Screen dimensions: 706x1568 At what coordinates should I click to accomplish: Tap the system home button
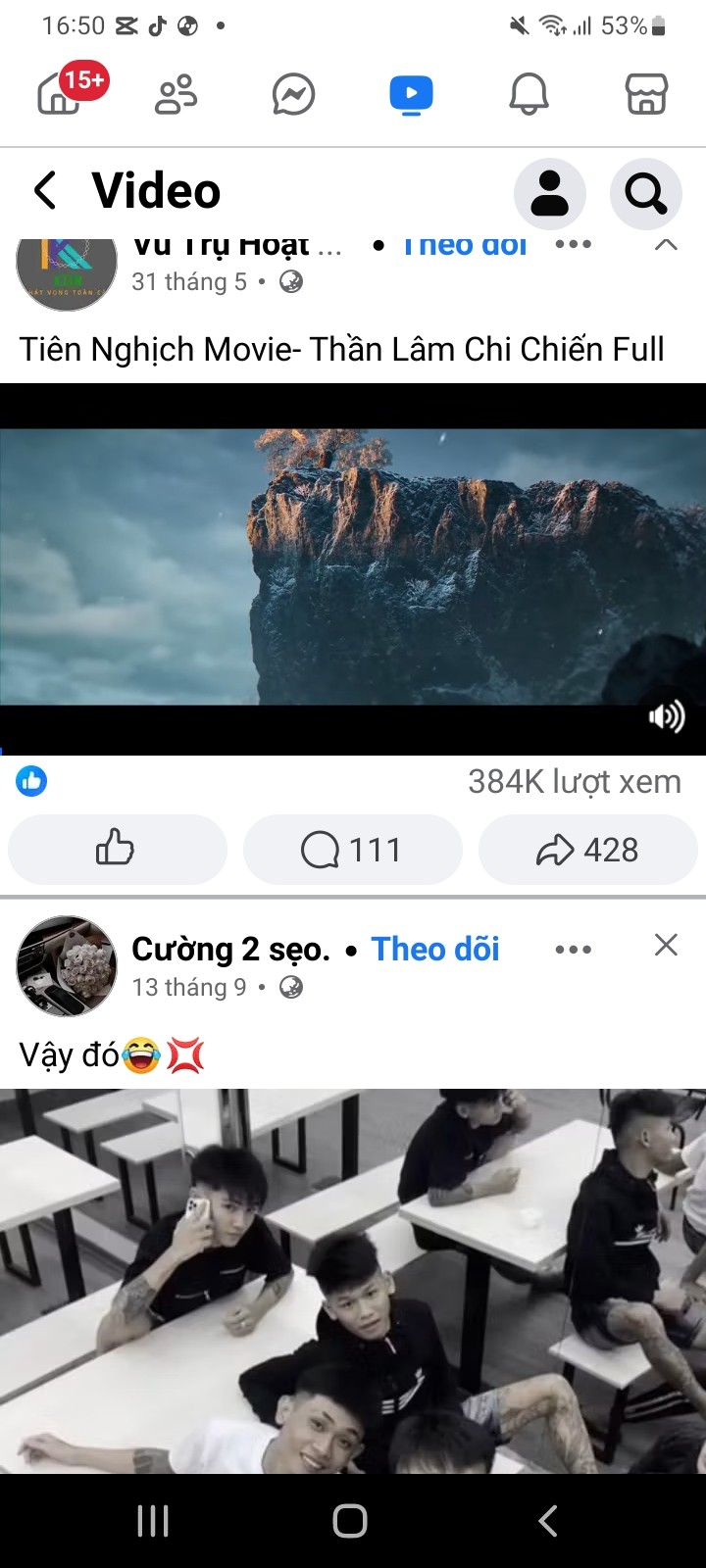350,1521
